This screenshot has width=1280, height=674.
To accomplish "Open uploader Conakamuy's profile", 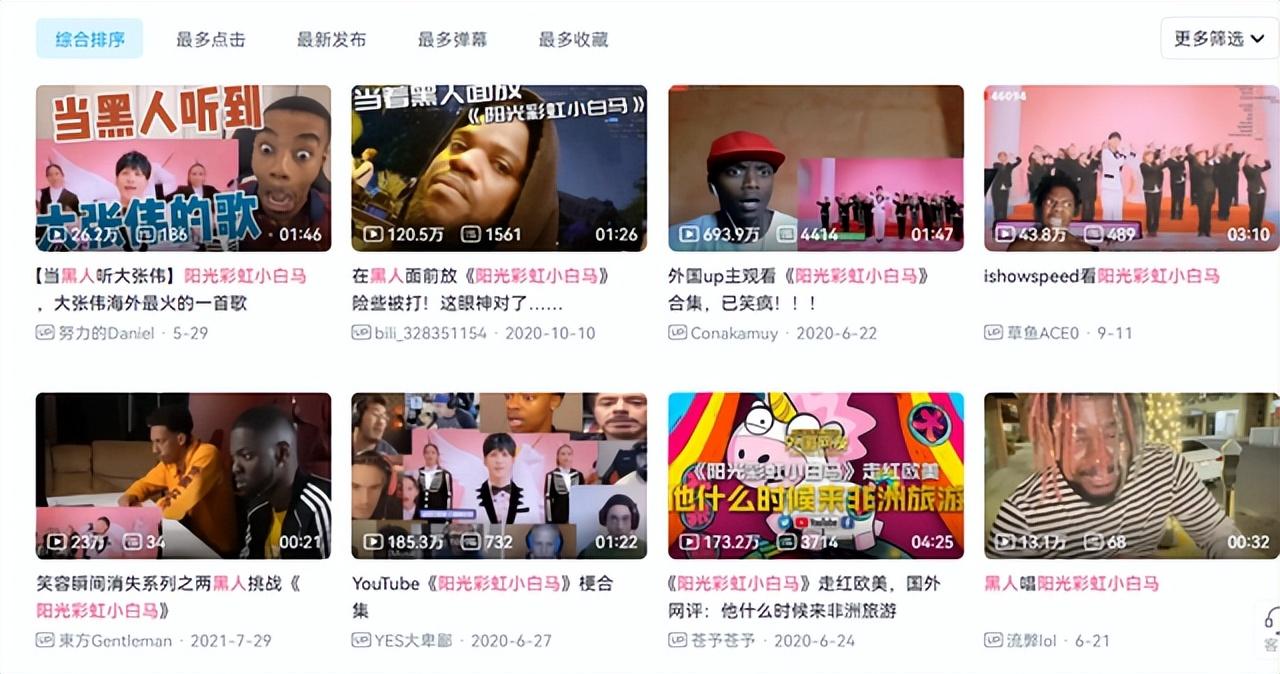I will click(733, 333).
